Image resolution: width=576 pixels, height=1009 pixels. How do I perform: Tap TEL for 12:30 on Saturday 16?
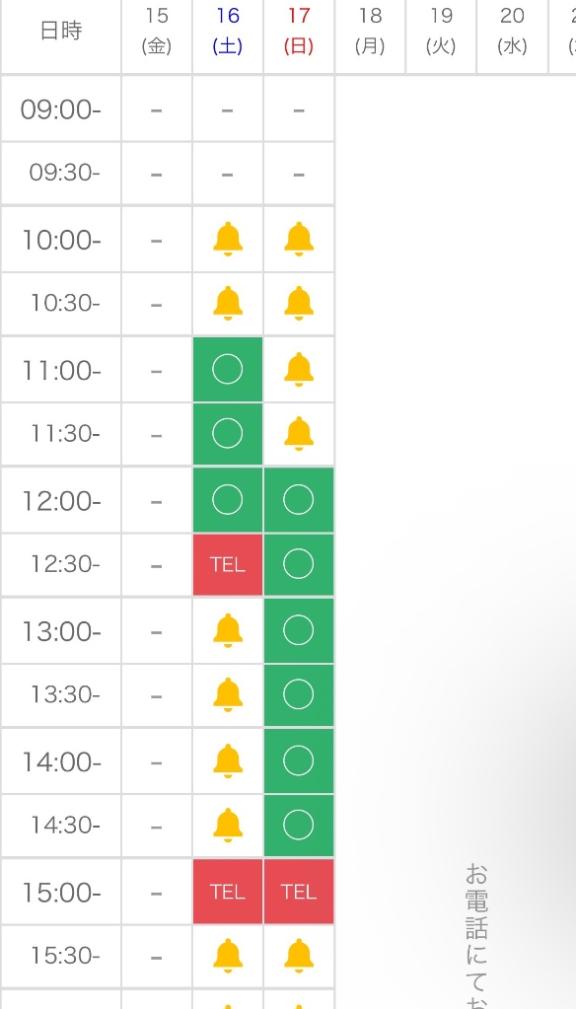coord(228,564)
